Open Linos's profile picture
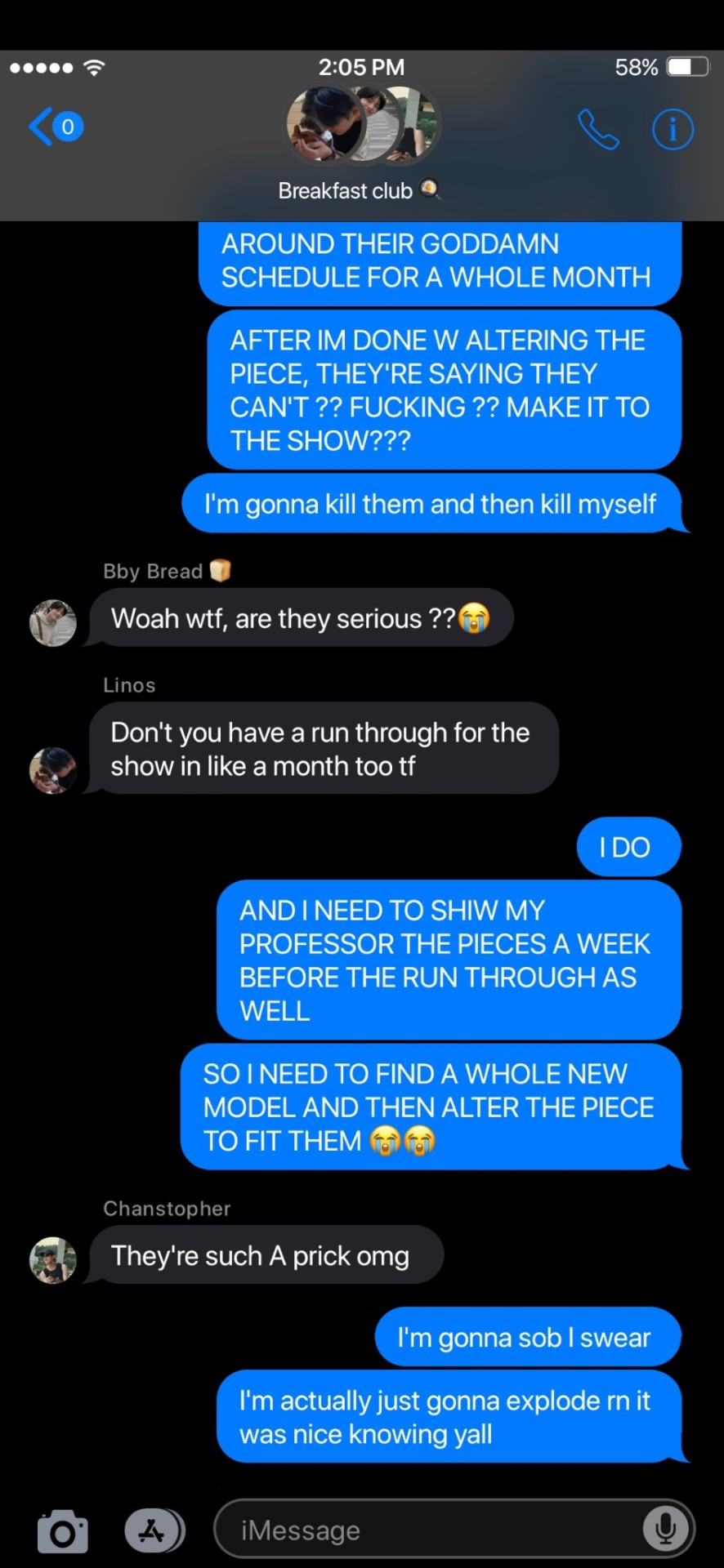 tap(53, 770)
